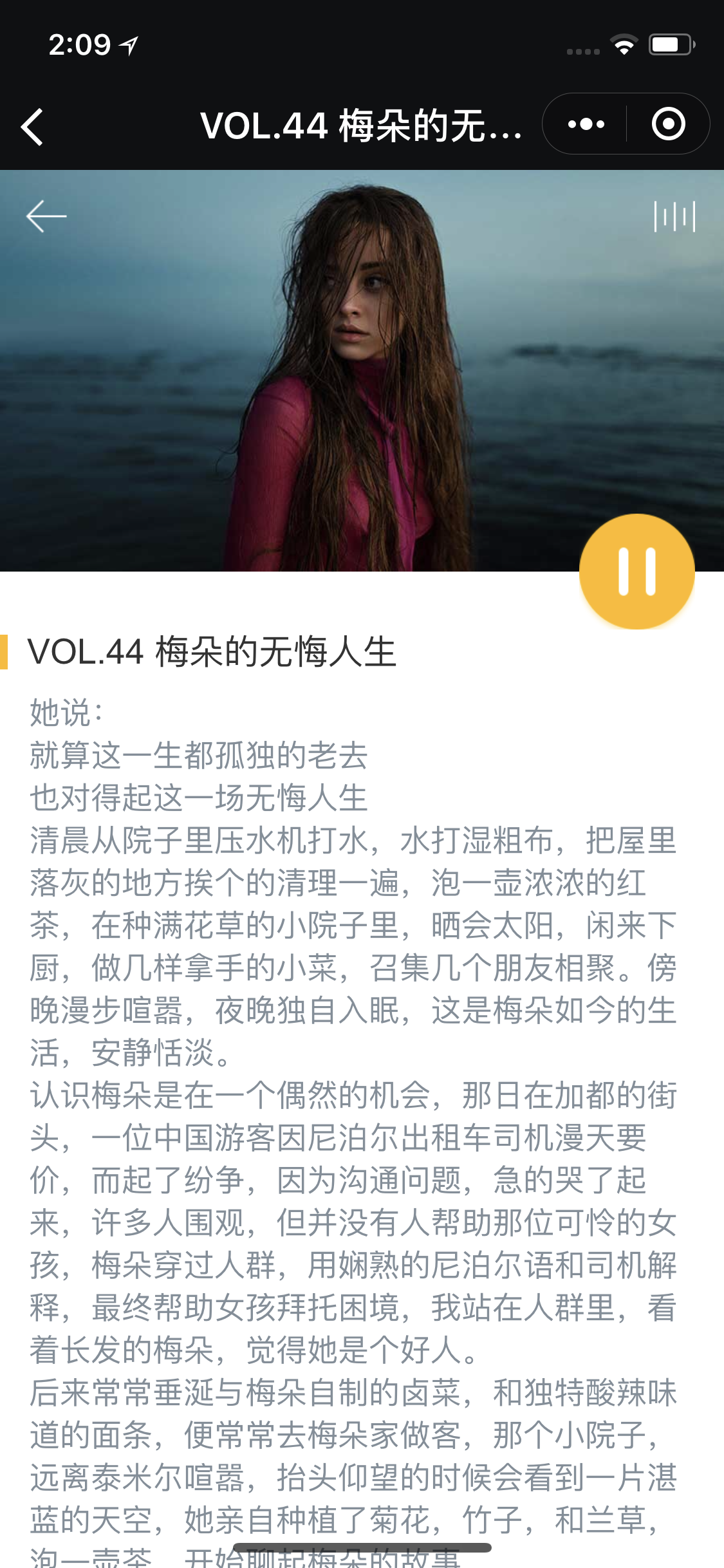
Task: Tap the white left arrow on cover image
Action: pyautogui.click(x=46, y=216)
